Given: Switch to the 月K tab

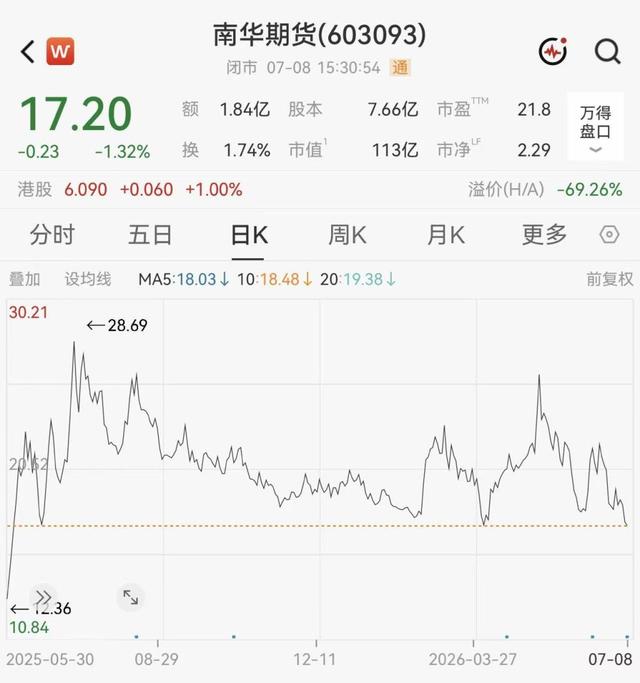Looking at the screenshot, I should 446,235.
